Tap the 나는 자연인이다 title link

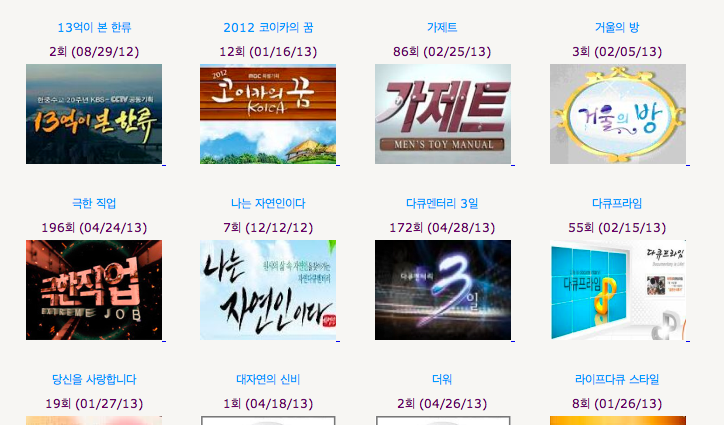[x=268, y=203]
